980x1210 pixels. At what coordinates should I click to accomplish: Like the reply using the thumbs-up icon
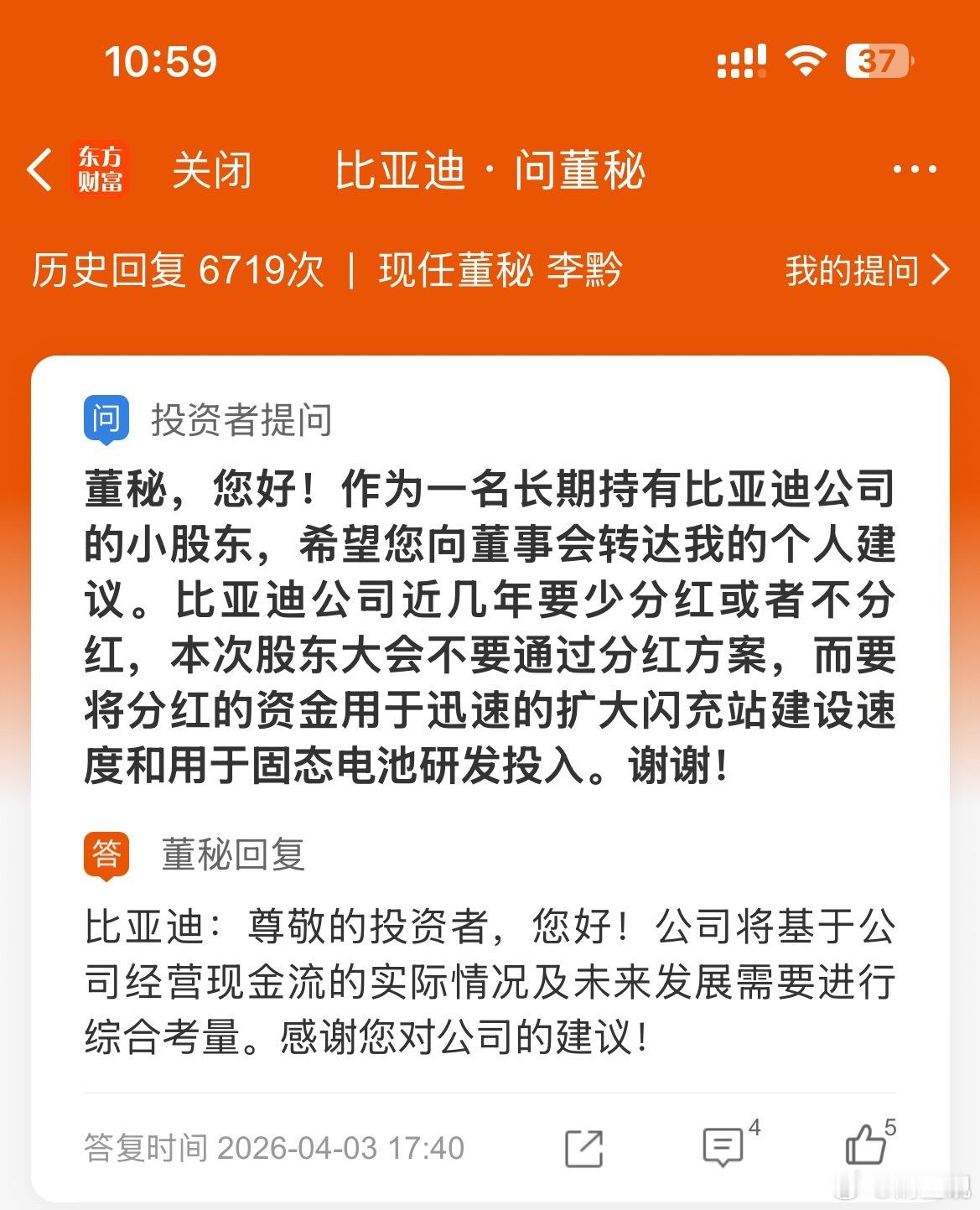tap(863, 1147)
